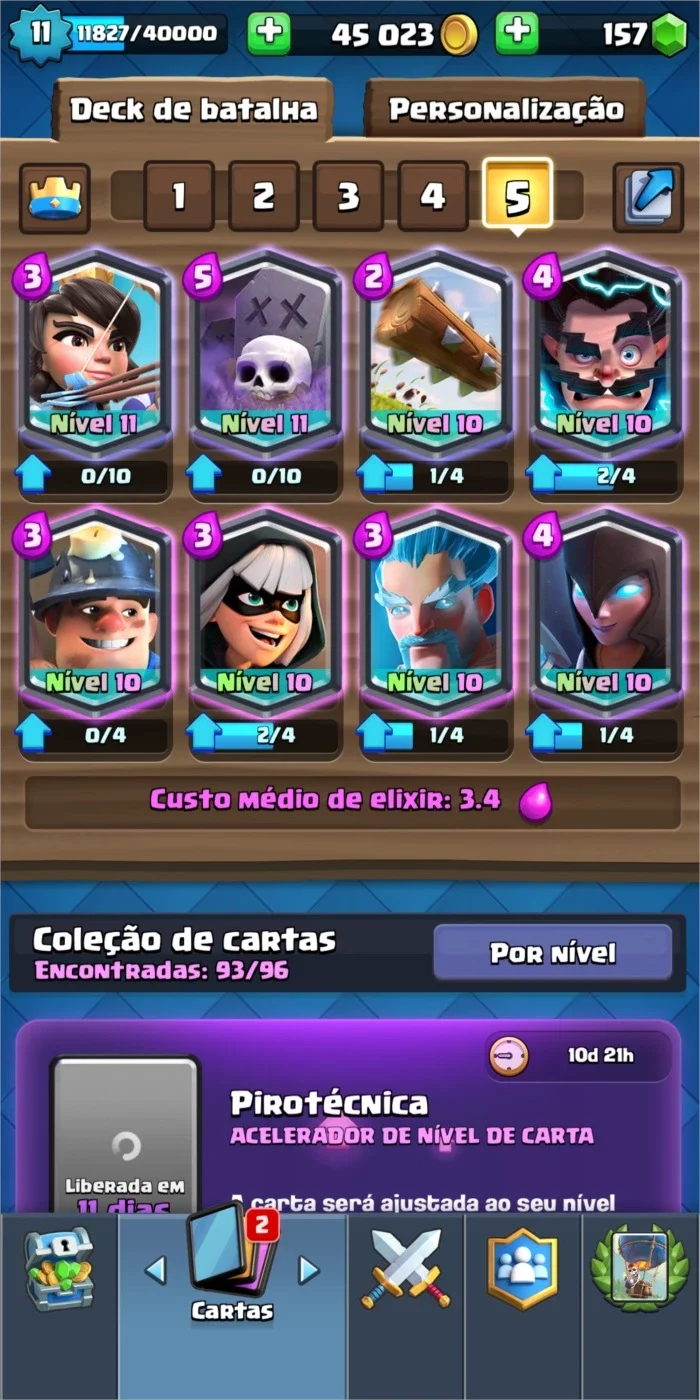The width and height of the screenshot is (700, 1400).
Task: Tap the green plus to add gold
Action: tap(268, 34)
